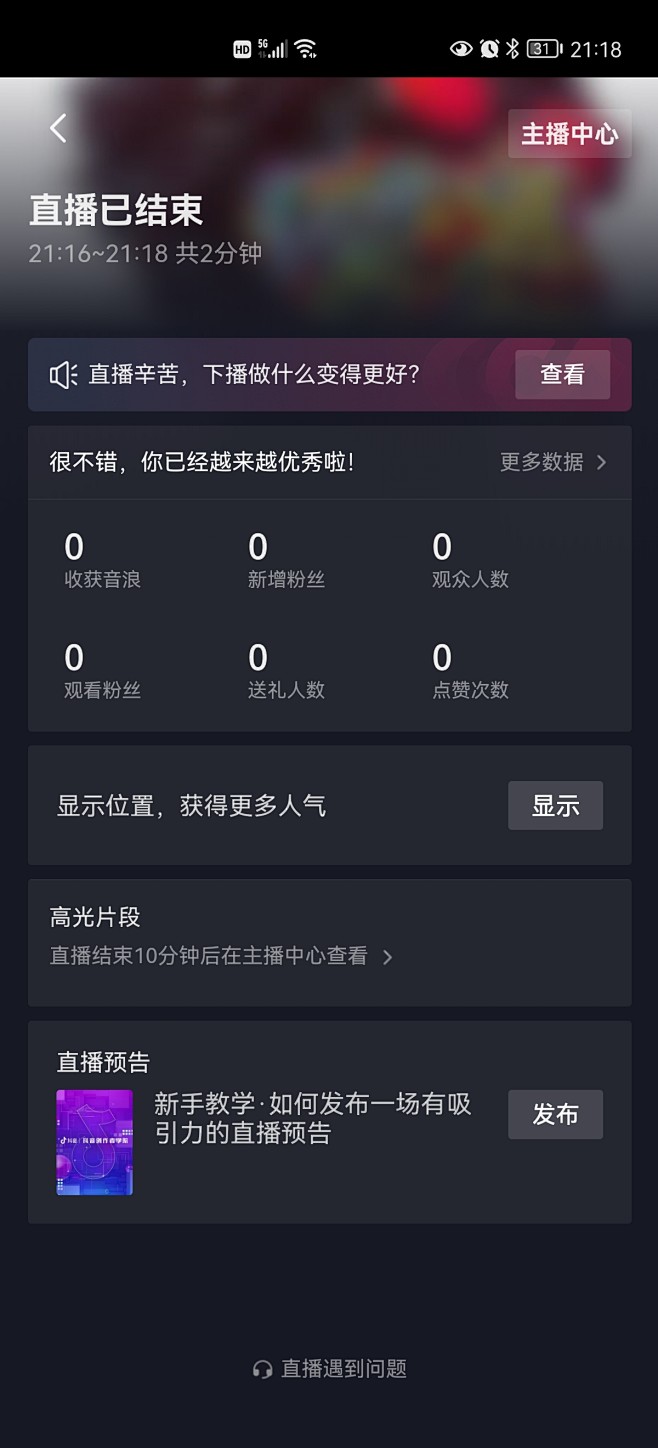Tap the back arrow at top left
658x1448 pixels.
(x=58, y=128)
